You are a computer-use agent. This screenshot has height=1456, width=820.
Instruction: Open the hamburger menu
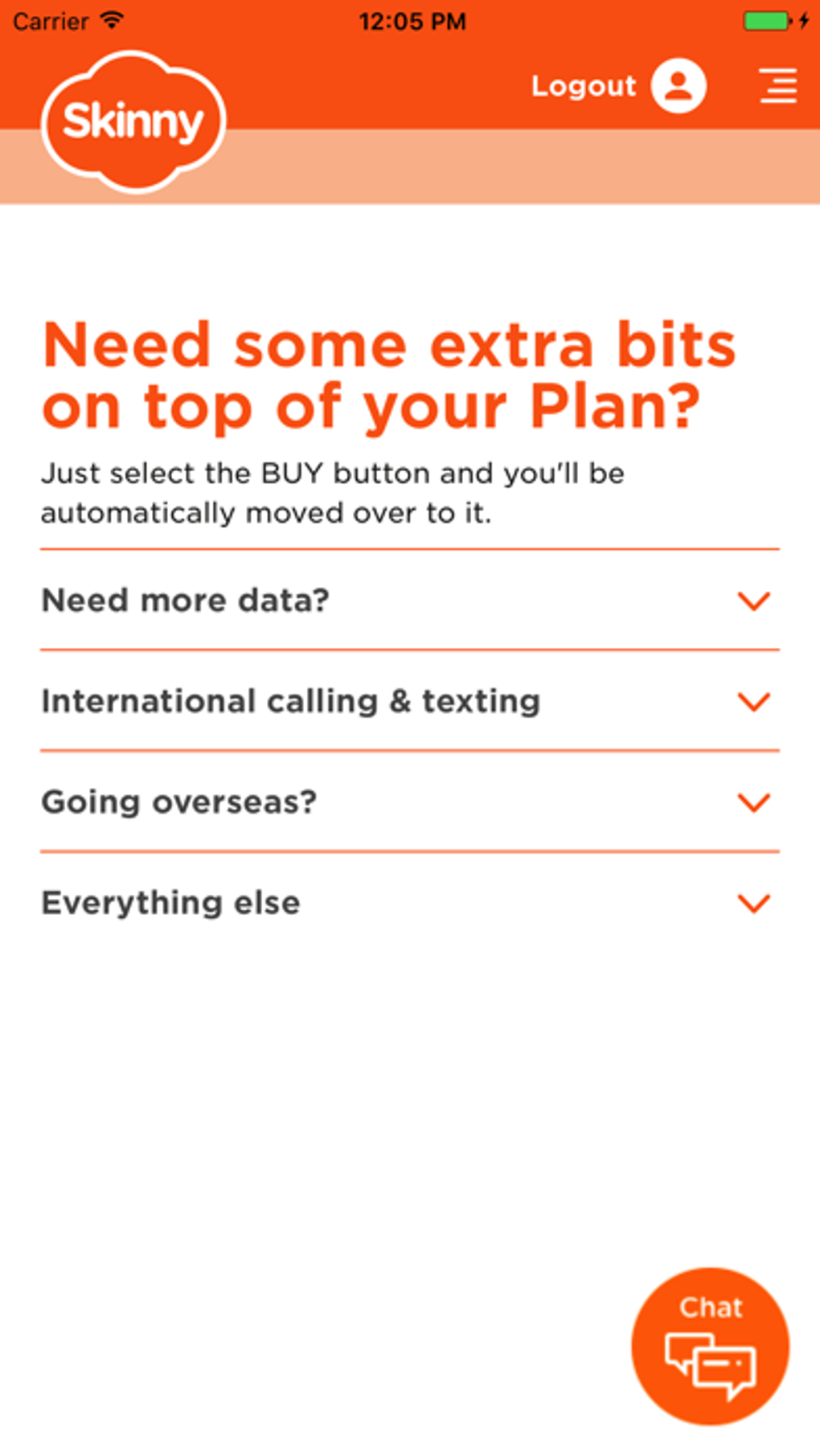click(x=778, y=85)
